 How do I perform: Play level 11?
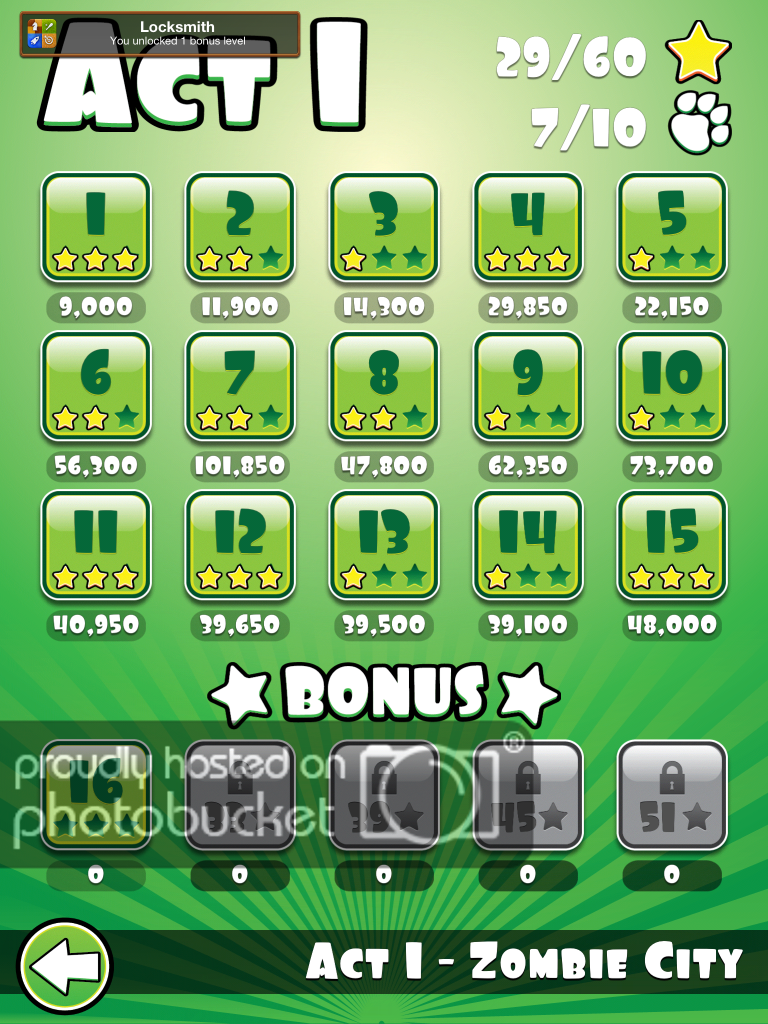coord(95,545)
